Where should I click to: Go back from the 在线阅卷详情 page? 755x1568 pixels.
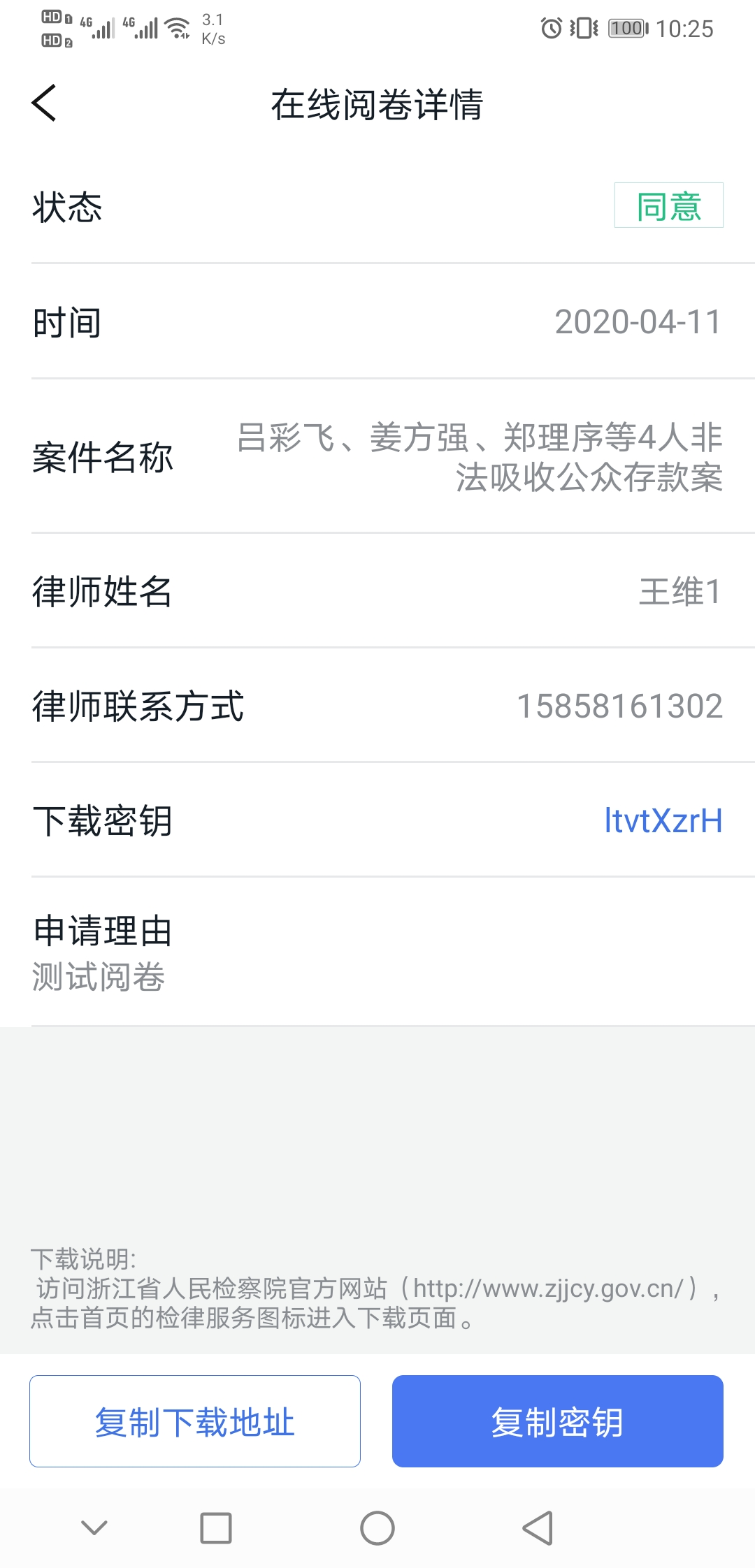tap(44, 103)
